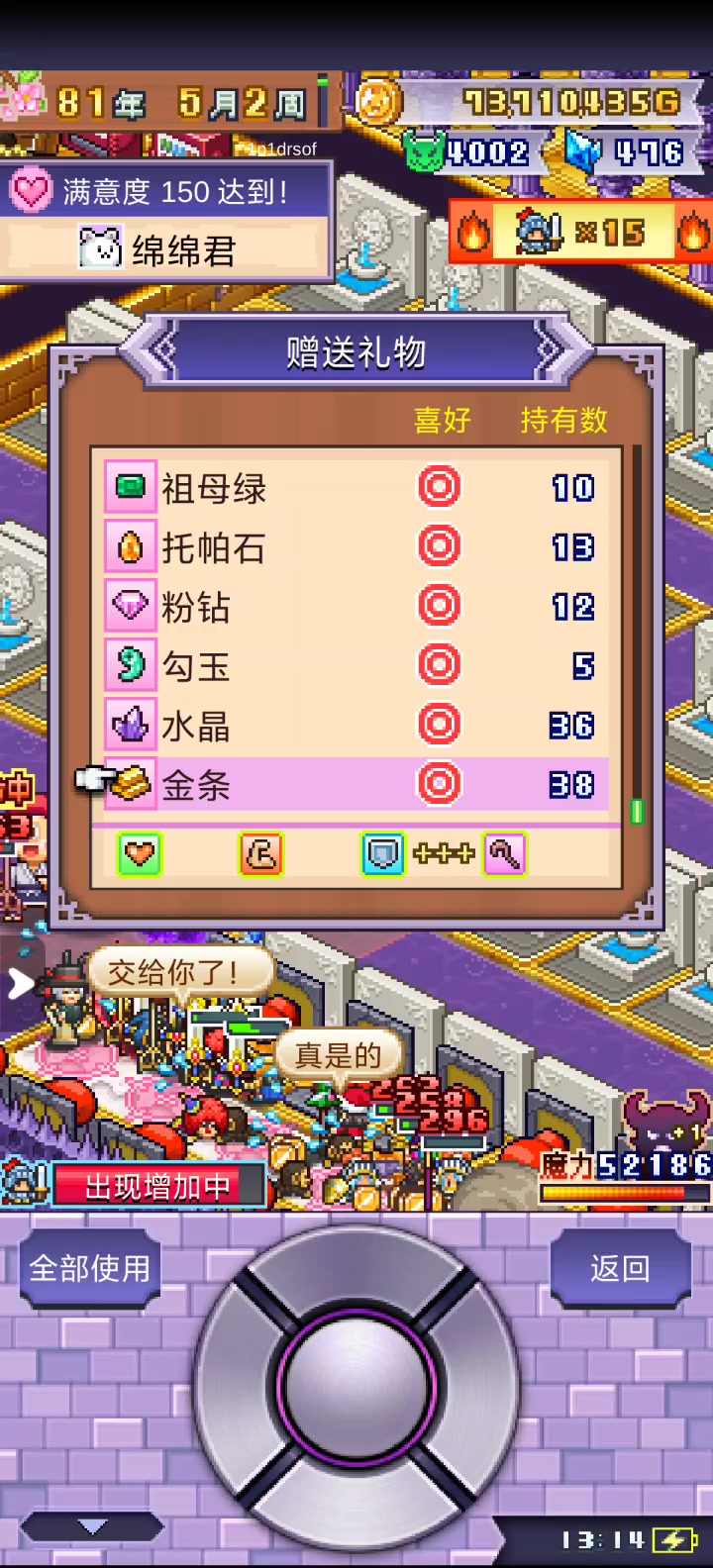
Task: Pick 勾玉 as the gift
Action: point(356,666)
